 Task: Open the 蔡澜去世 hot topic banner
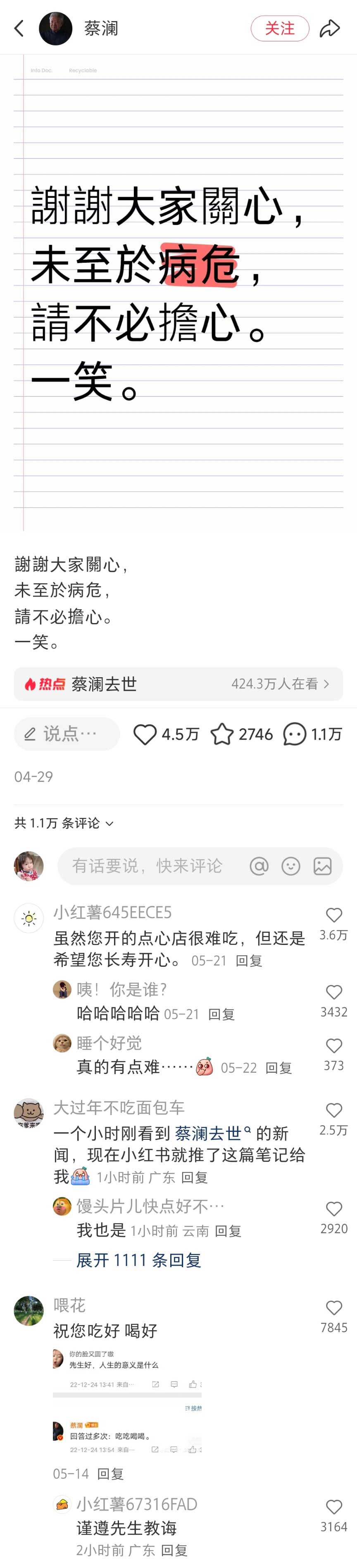178,683
